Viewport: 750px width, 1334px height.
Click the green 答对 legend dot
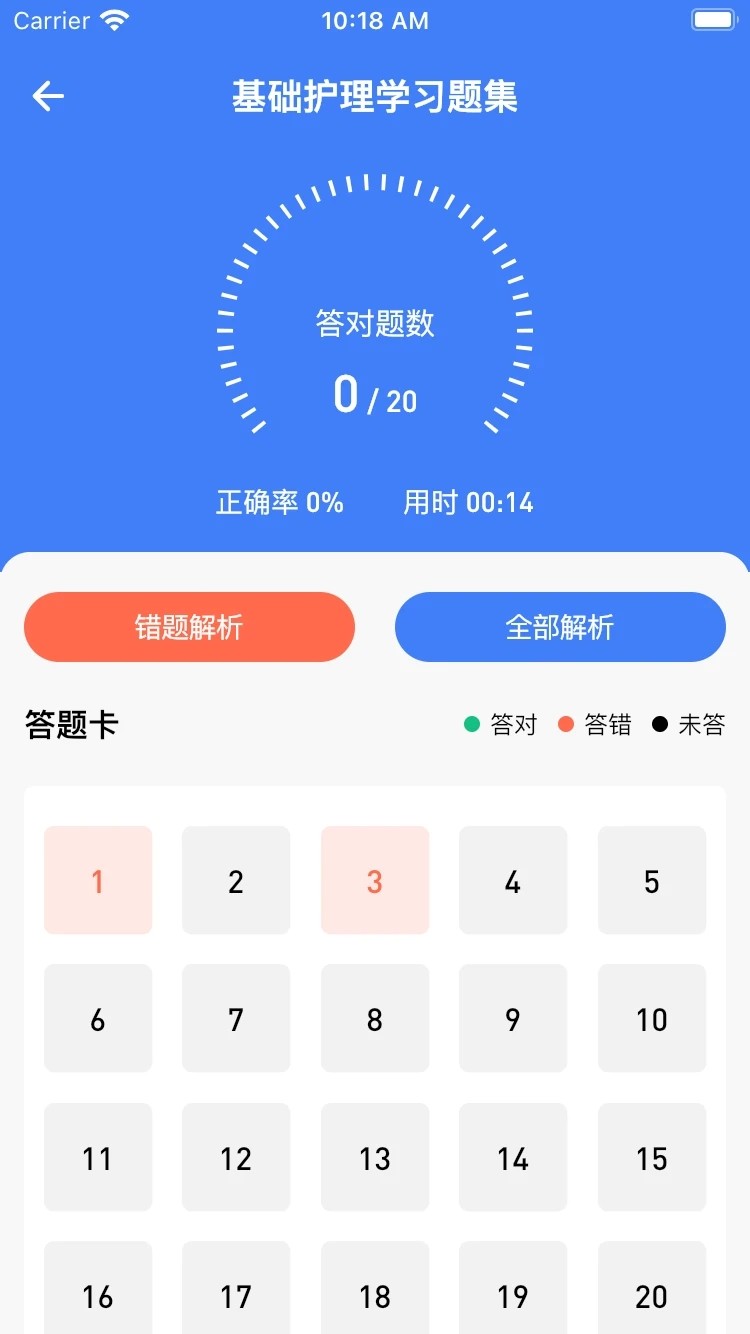(468, 723)
